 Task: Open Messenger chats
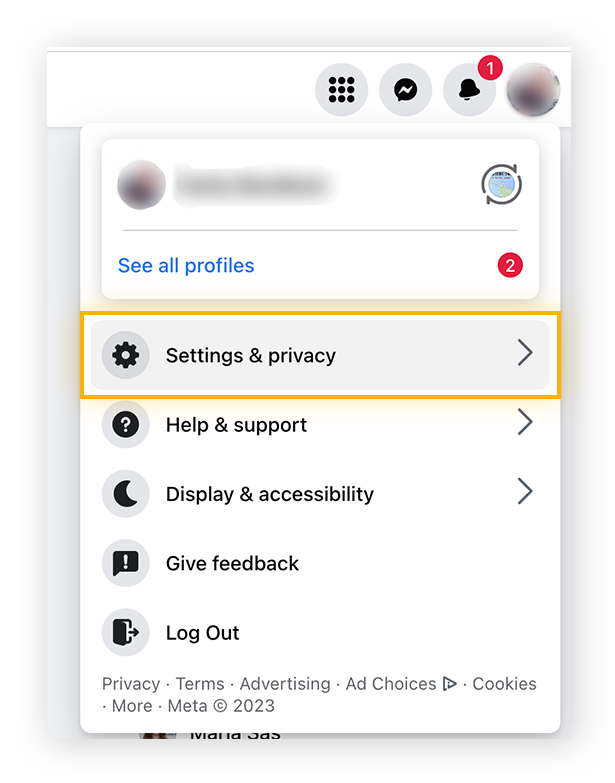point(405,90)
